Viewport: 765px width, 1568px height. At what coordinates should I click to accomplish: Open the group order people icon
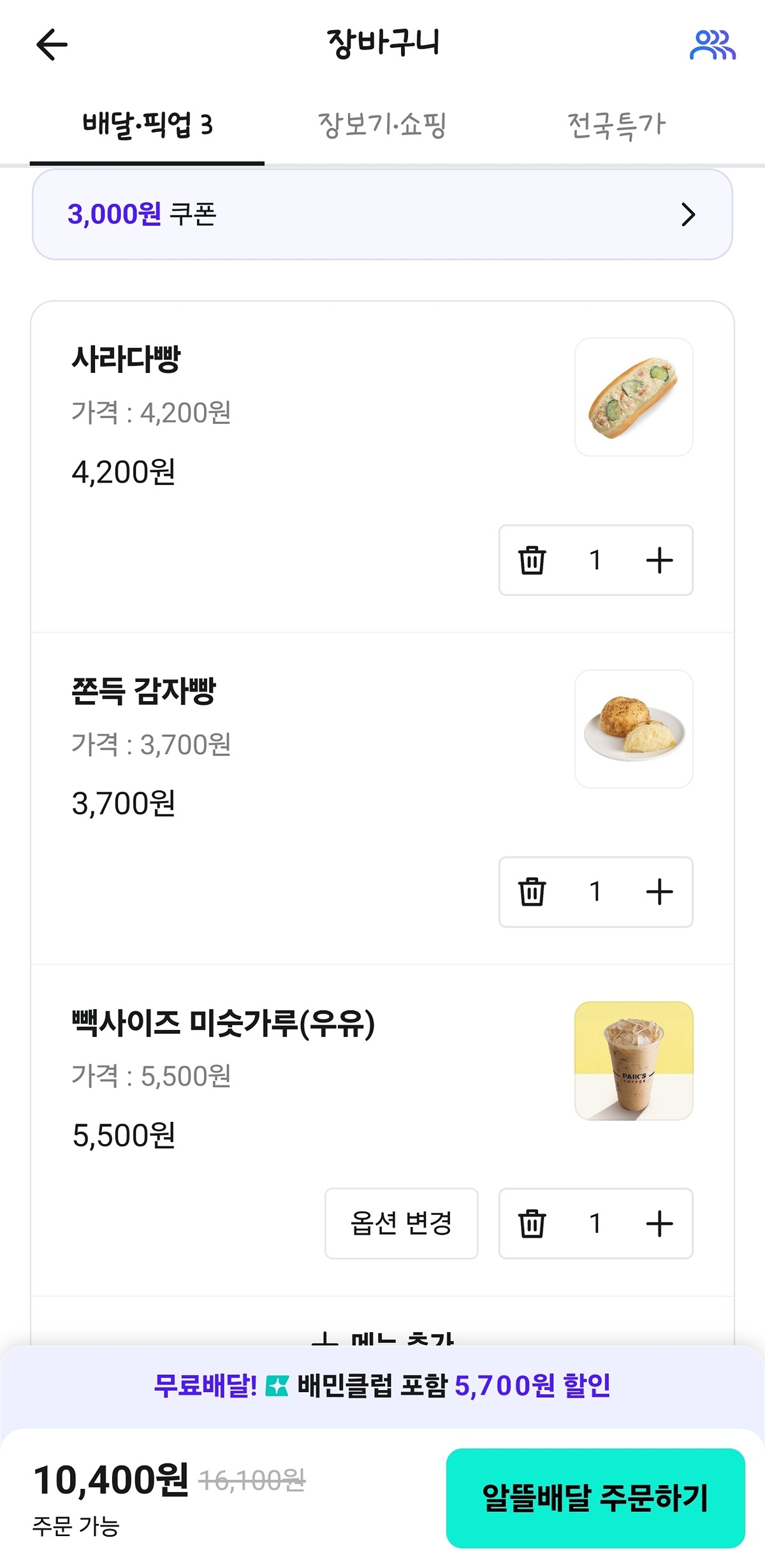point(712,45)
